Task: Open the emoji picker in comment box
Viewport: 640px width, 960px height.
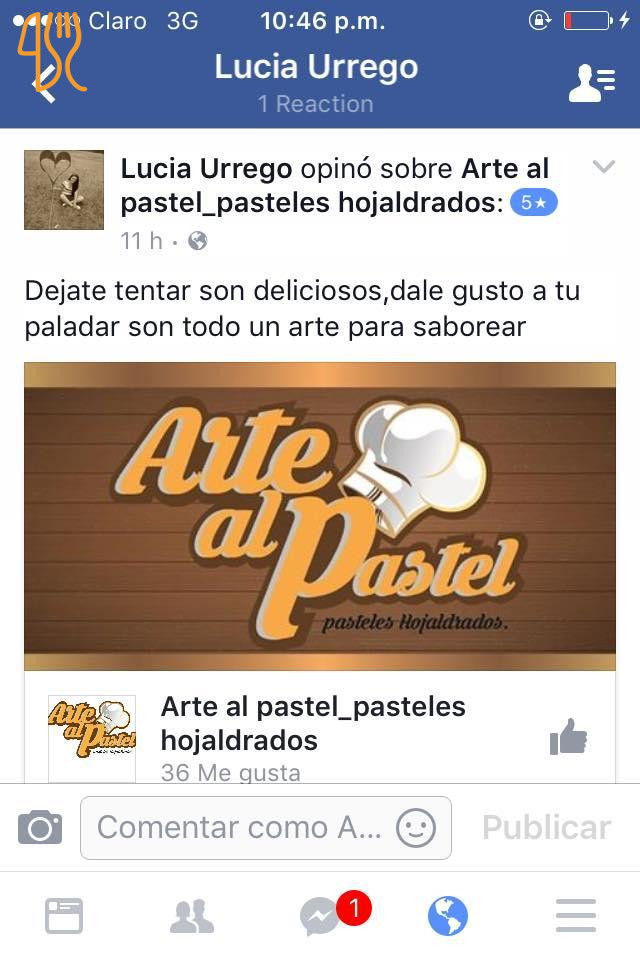Action: pyautogui.click(x=416, y=828)
